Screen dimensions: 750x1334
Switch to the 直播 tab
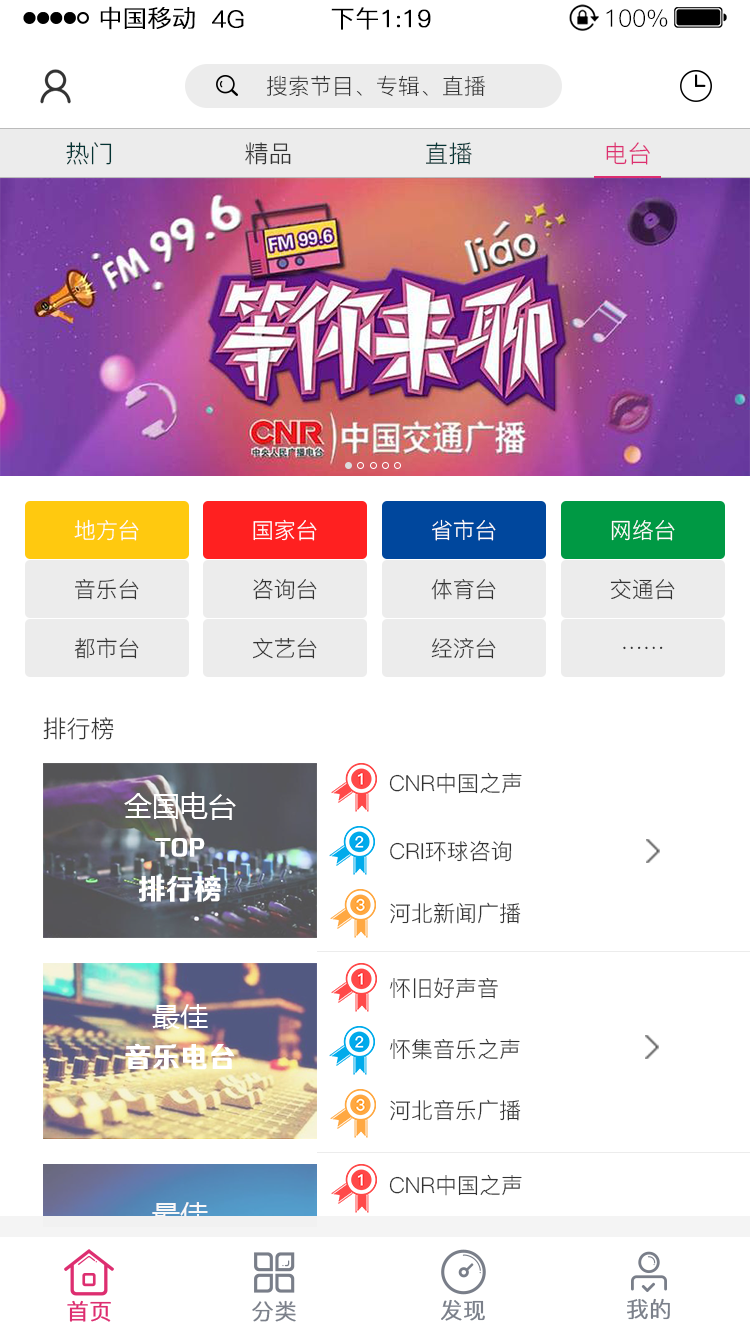[448, 154]
